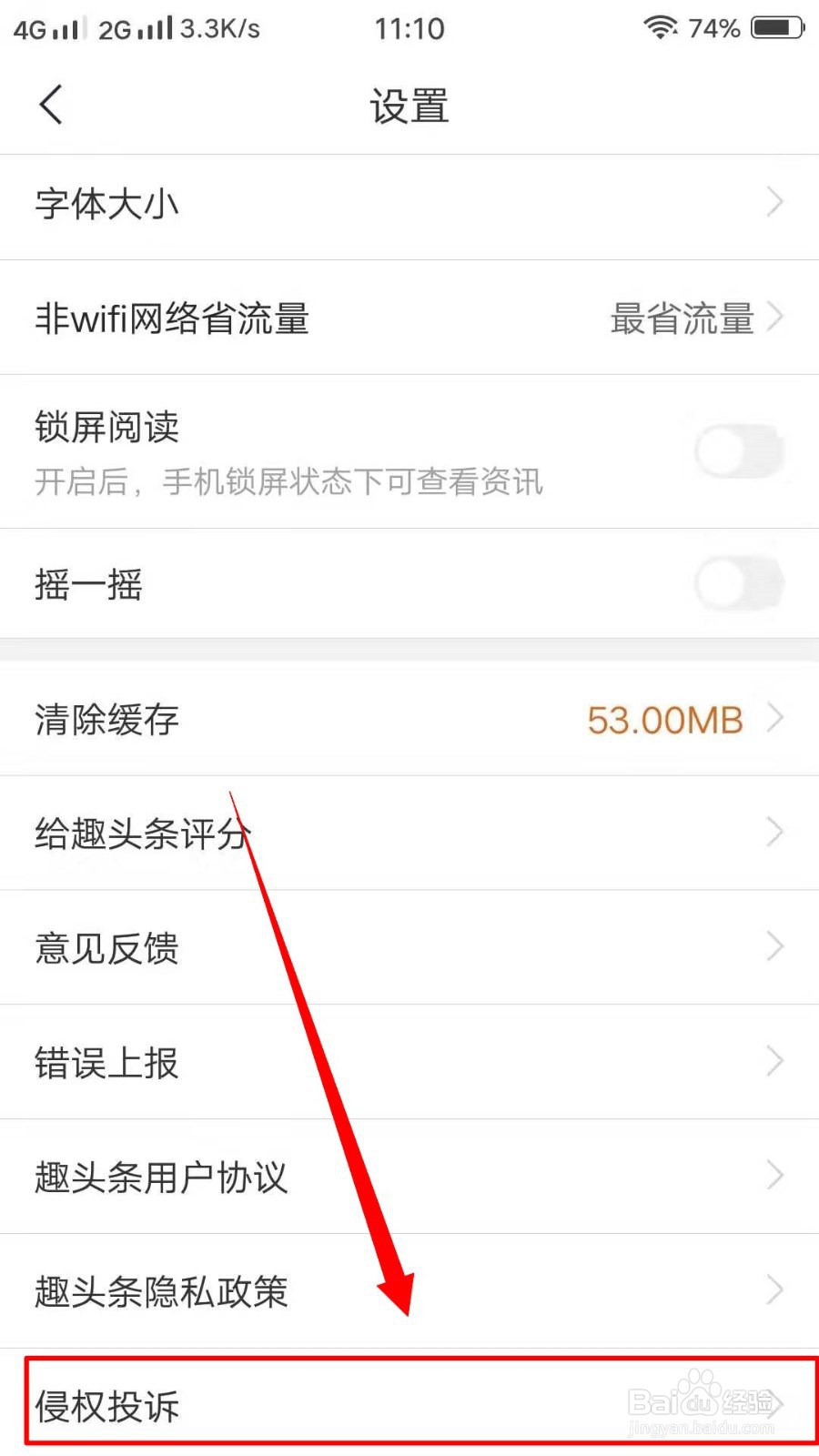Image resolution: width=819 pixels, height=1456 pixels.
Task: Click 清除缓存 showing 53.00MB cache
Action: 409,719
